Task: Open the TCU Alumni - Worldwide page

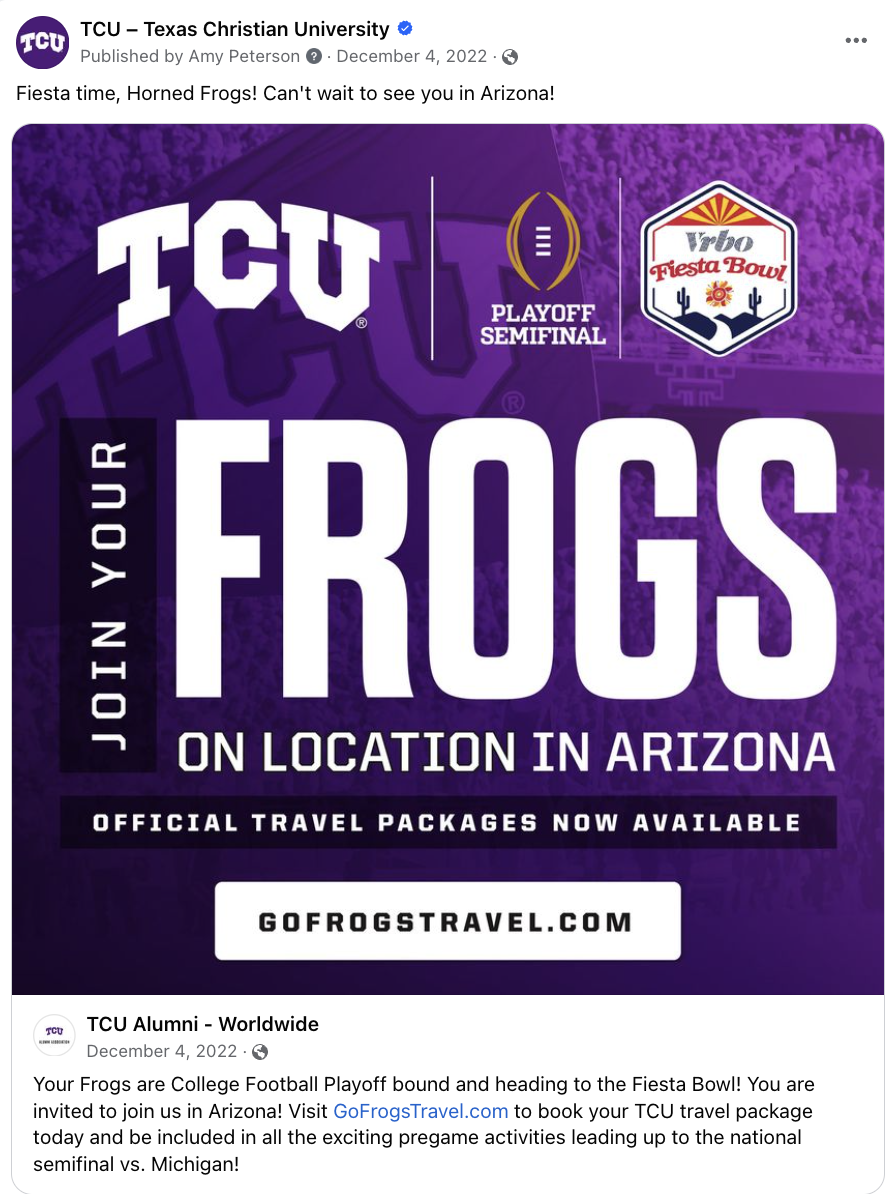Action: (203, 1024)
